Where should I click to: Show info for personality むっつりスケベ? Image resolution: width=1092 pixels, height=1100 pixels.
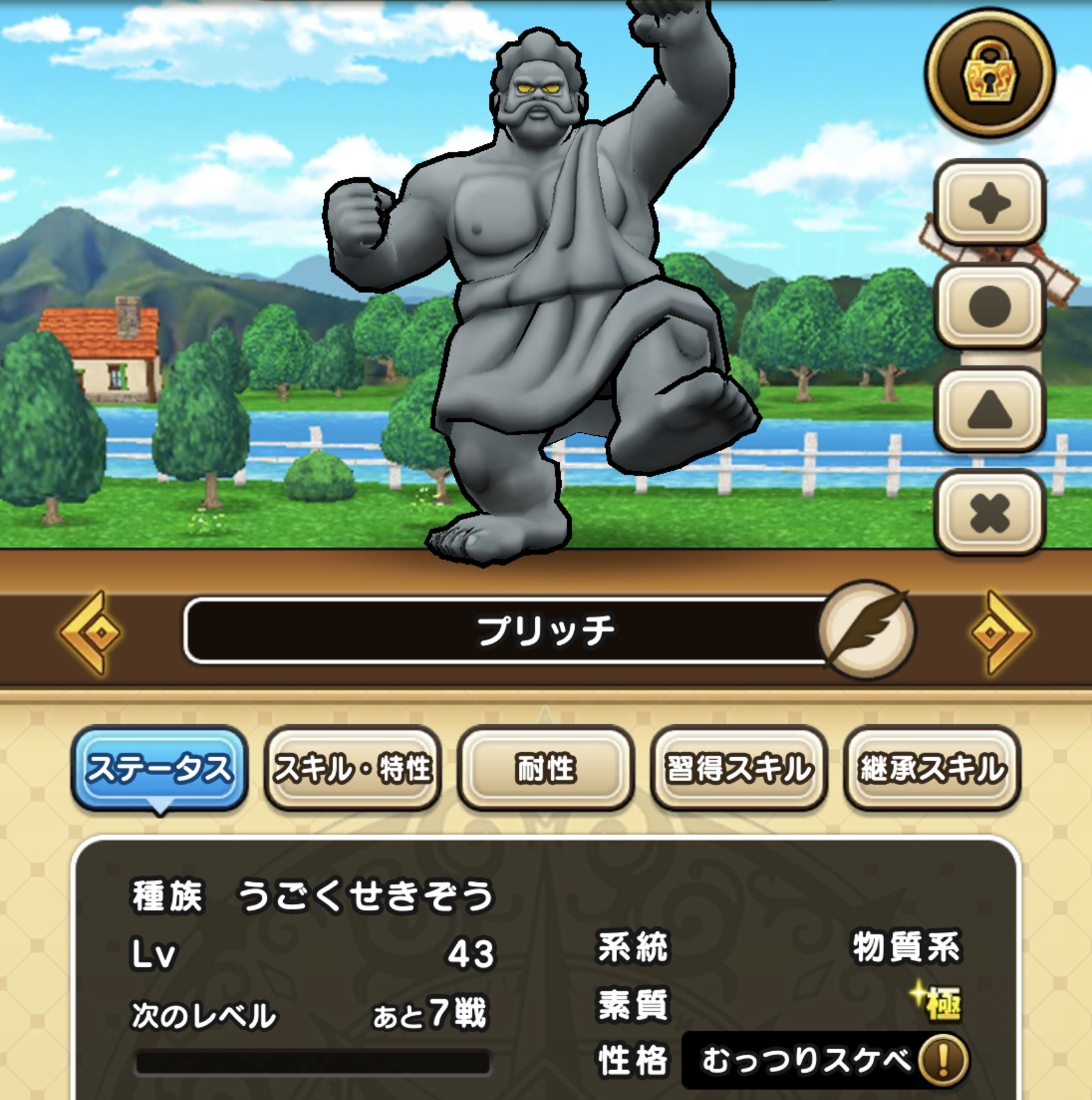coord(942,1061)
